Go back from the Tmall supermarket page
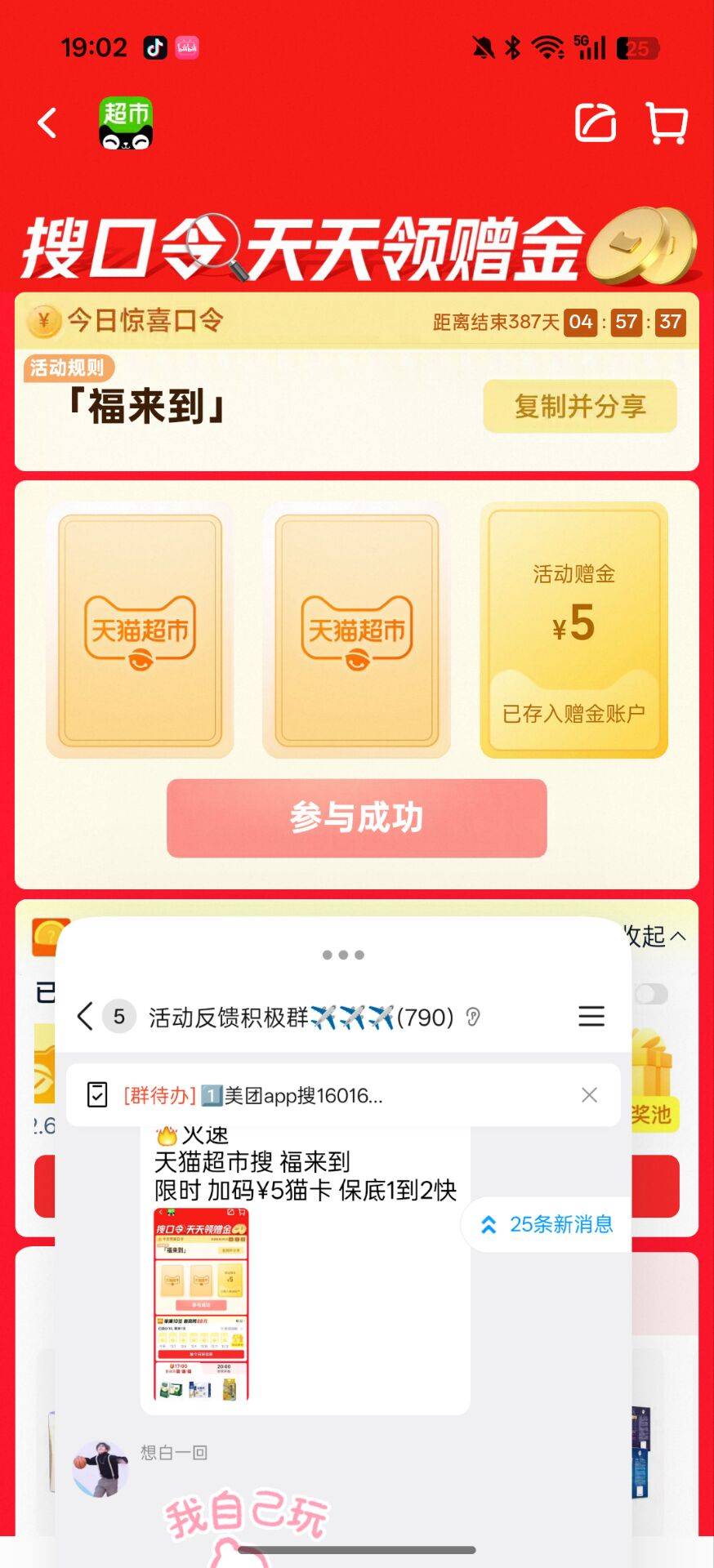 pos(47,123)
